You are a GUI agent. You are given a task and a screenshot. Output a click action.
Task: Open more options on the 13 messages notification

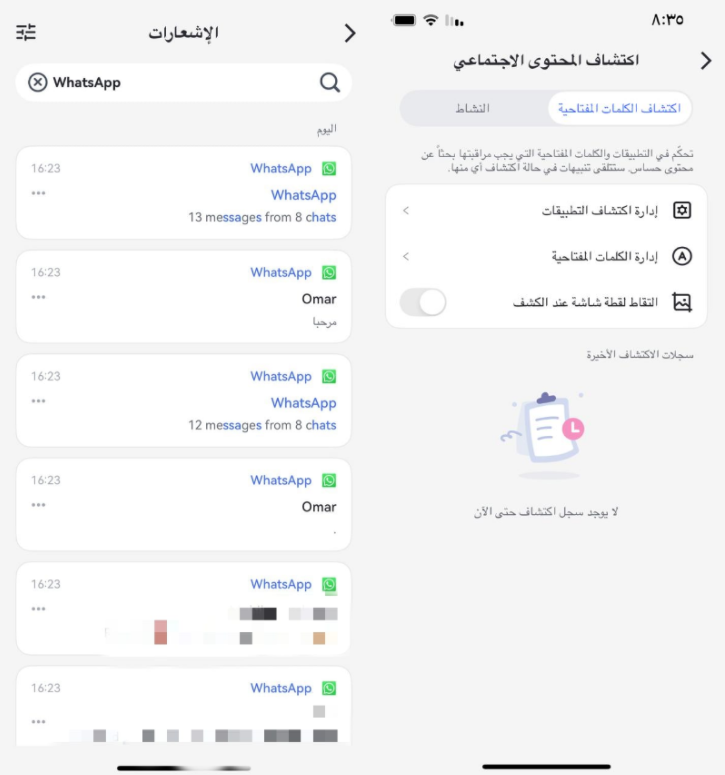[x=39, y=193]
